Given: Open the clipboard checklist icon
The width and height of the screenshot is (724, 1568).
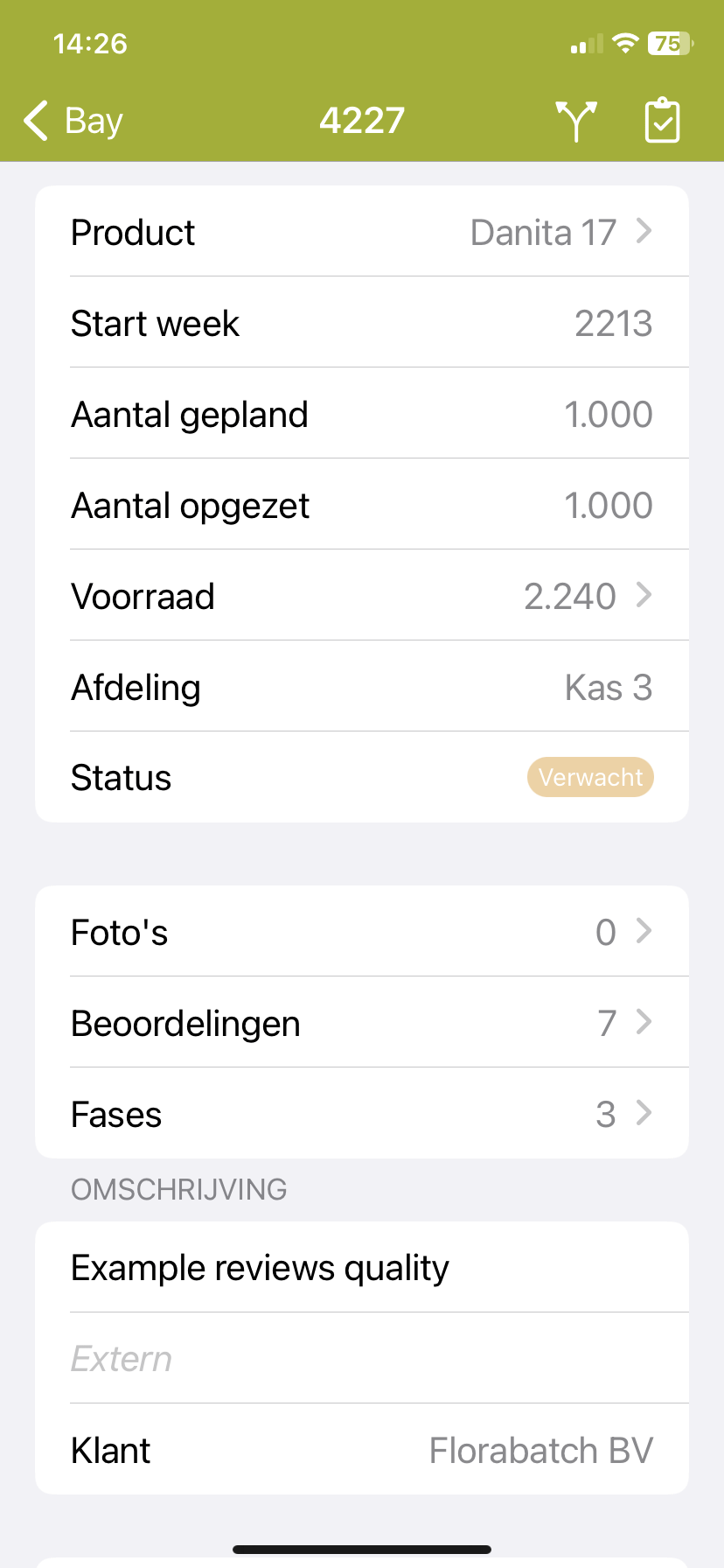Looking at the screenshot, I should click(662, 121).
